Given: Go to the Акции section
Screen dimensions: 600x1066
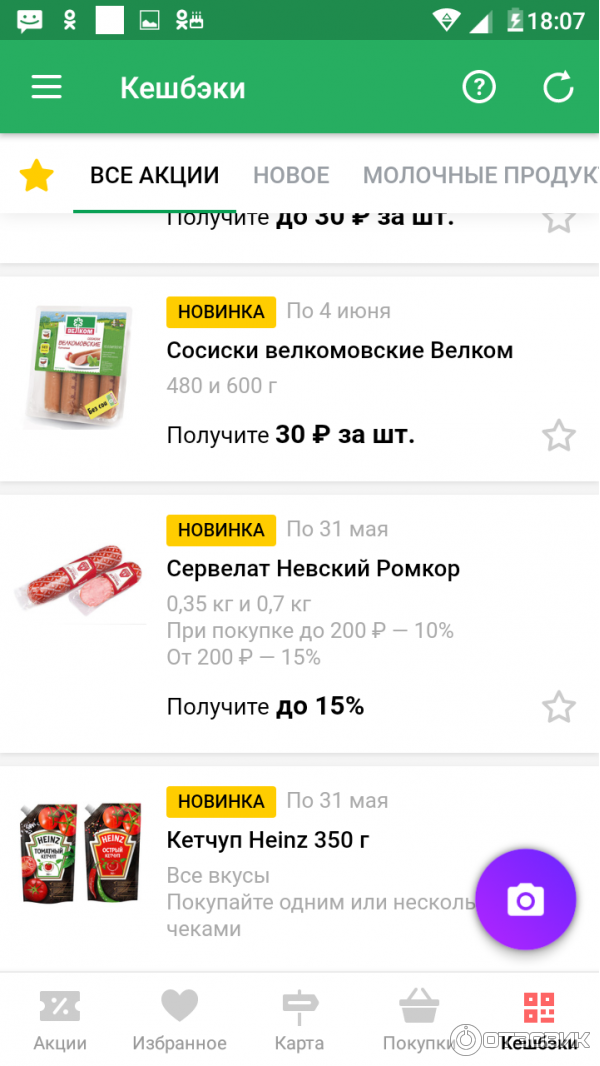Looking at the screenshot, I should coord(60,1020).
